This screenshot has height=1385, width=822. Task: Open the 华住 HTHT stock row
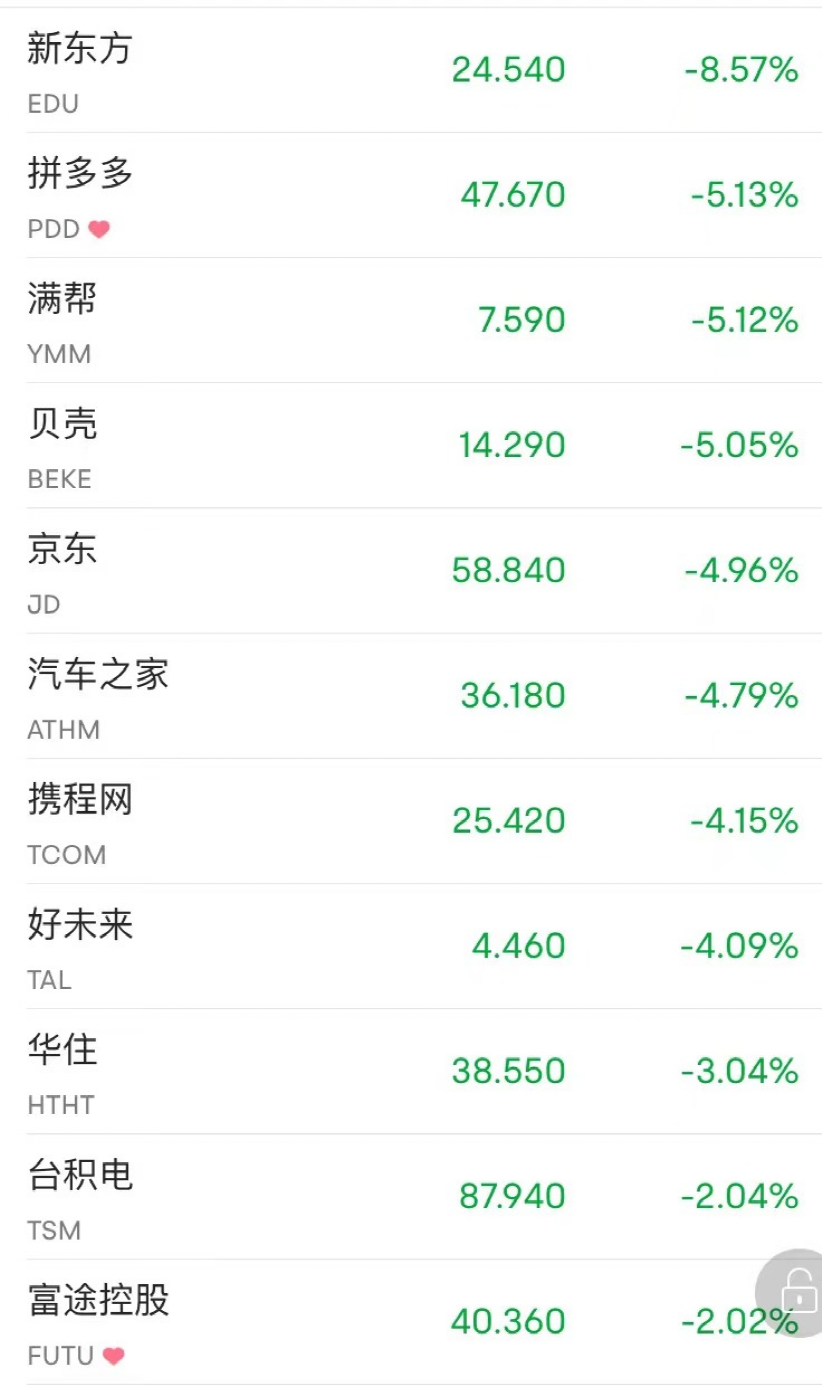(411, 1070)
